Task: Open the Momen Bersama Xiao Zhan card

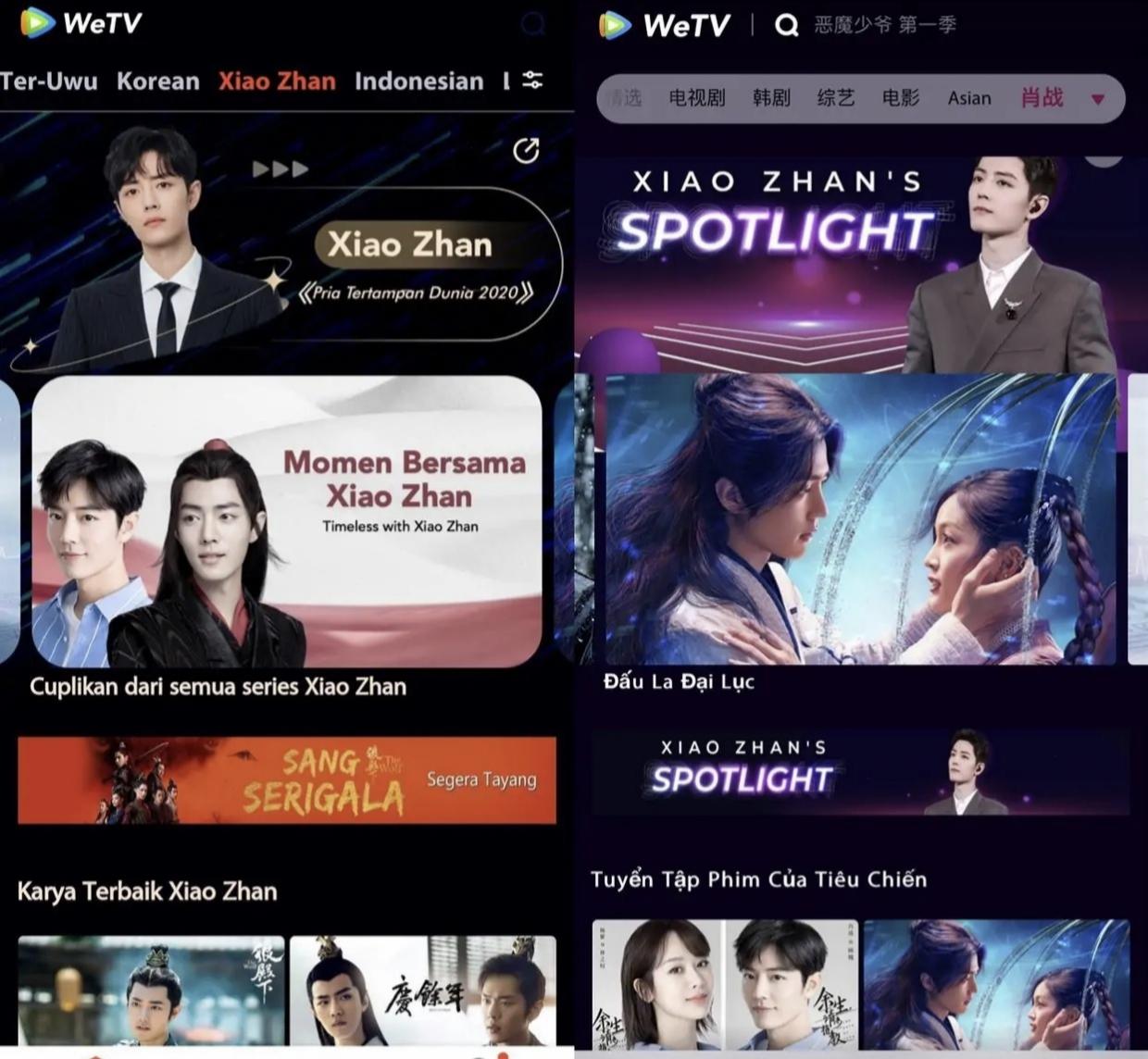Action: point(287,521)
